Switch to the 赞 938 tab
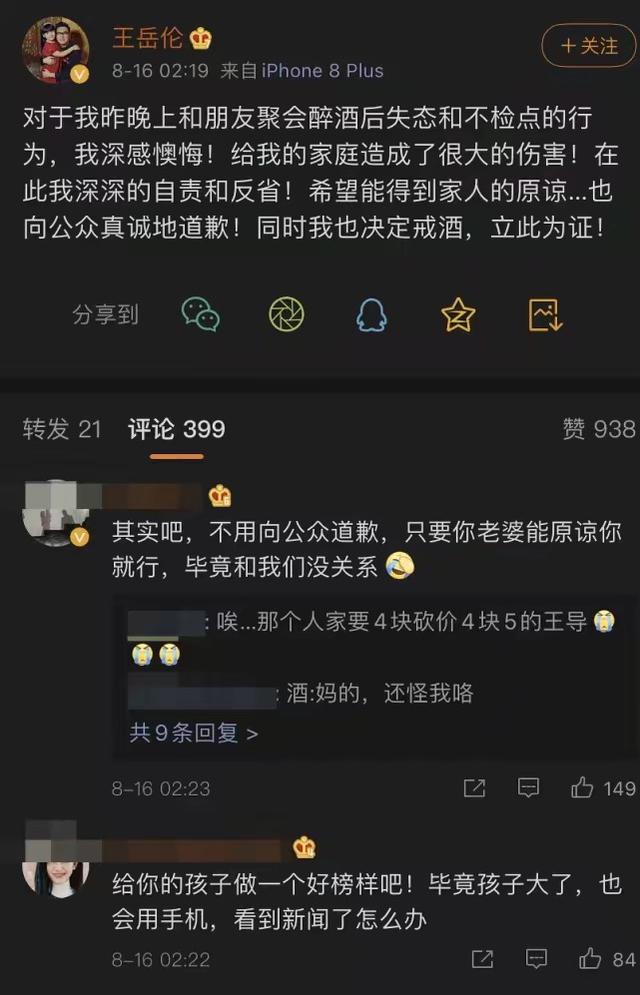Screen dimensions: 640x995 point(598,429)
